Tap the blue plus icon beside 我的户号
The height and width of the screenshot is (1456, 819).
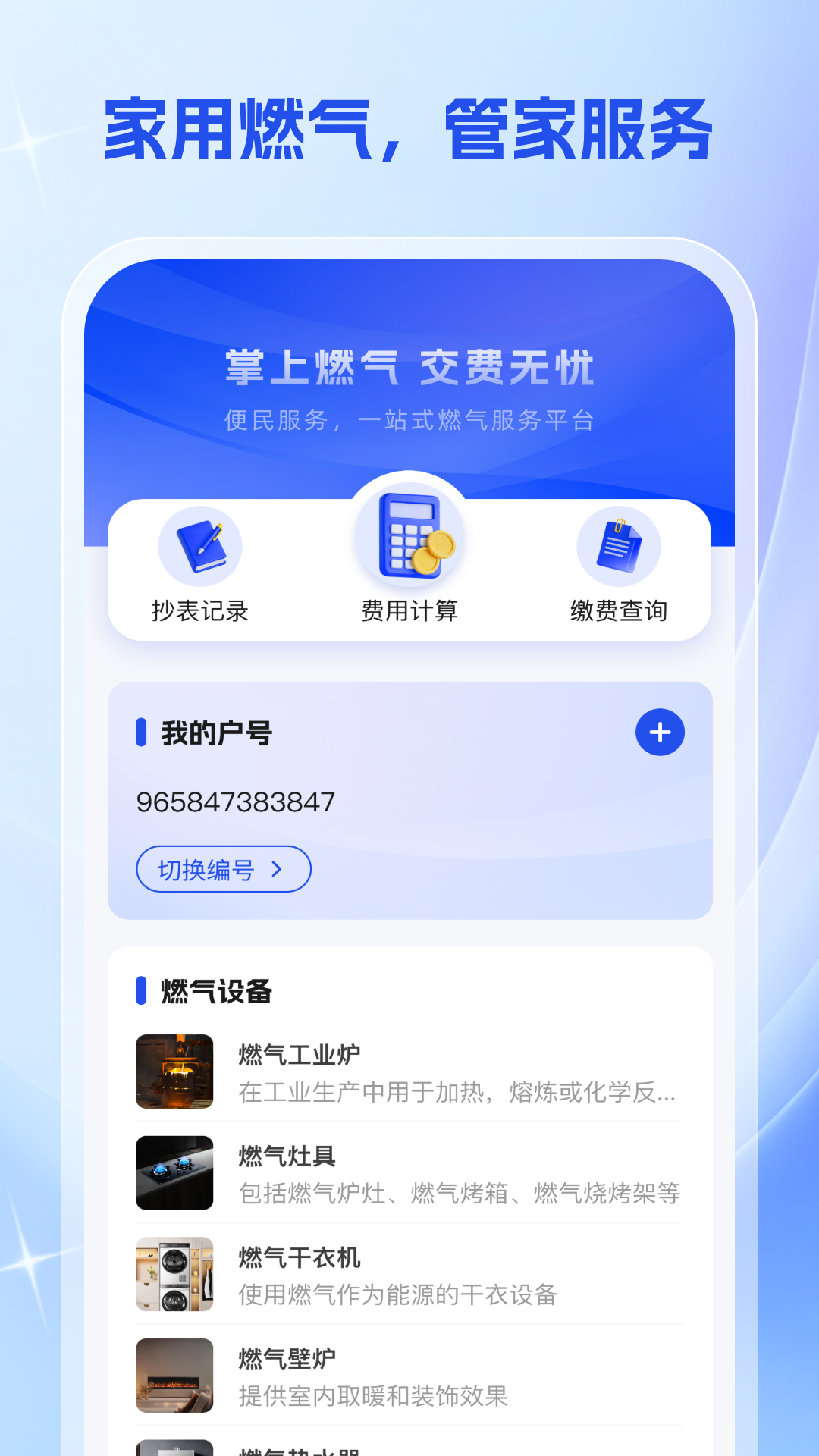coord(660,733)
